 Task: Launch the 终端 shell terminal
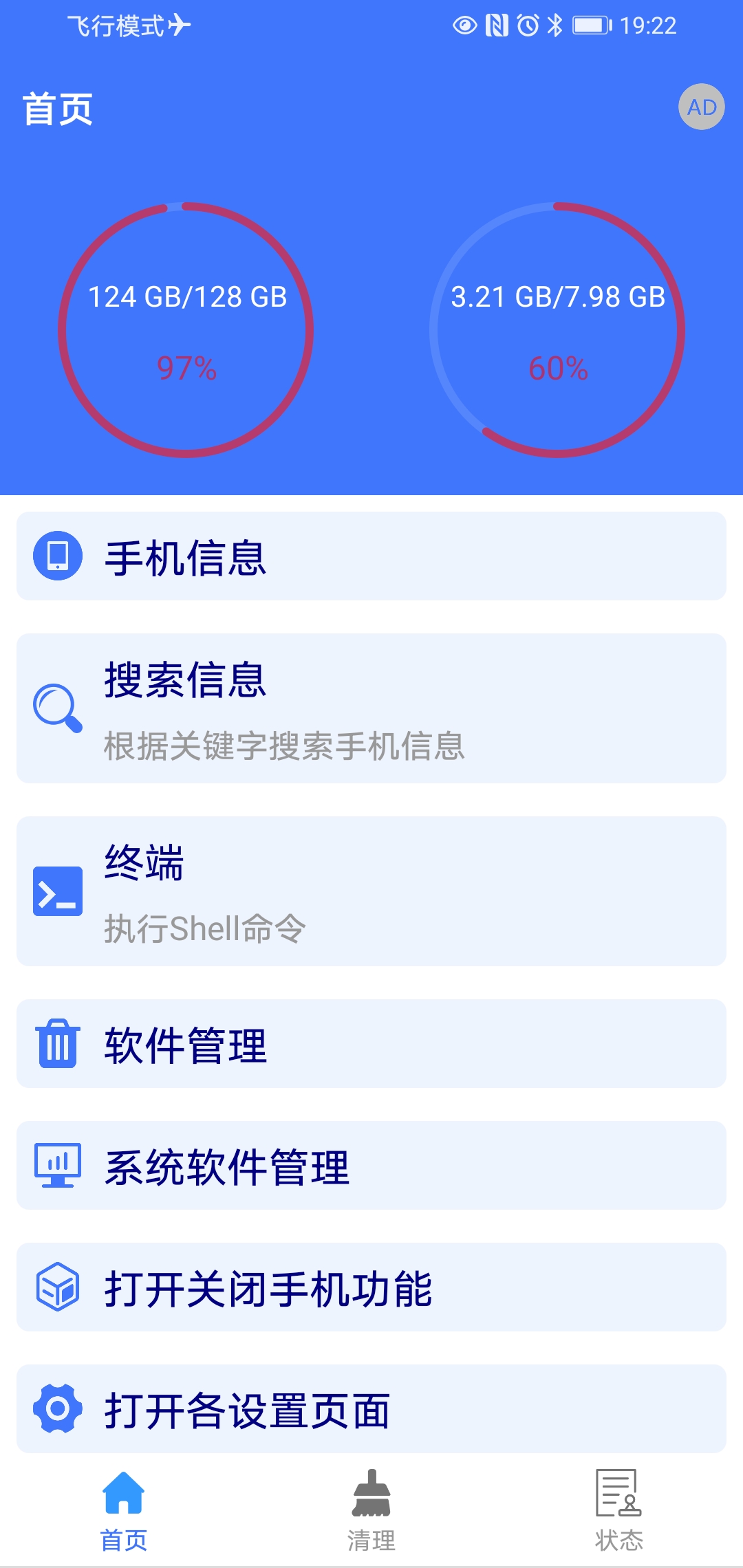(x=371, y=891)
